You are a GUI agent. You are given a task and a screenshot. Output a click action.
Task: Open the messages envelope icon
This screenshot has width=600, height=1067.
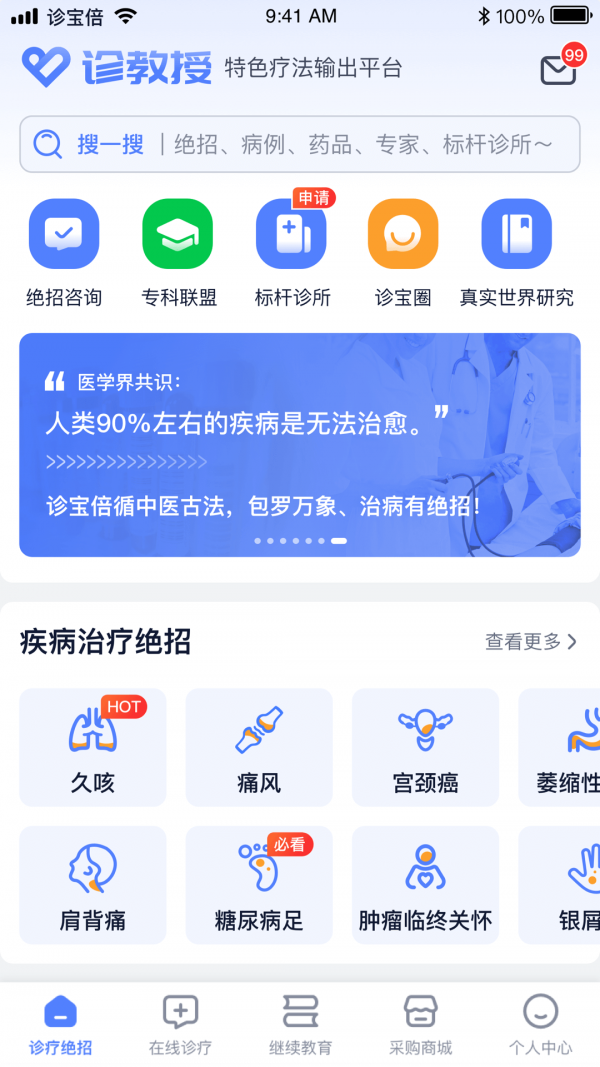(x=559, y=69)
